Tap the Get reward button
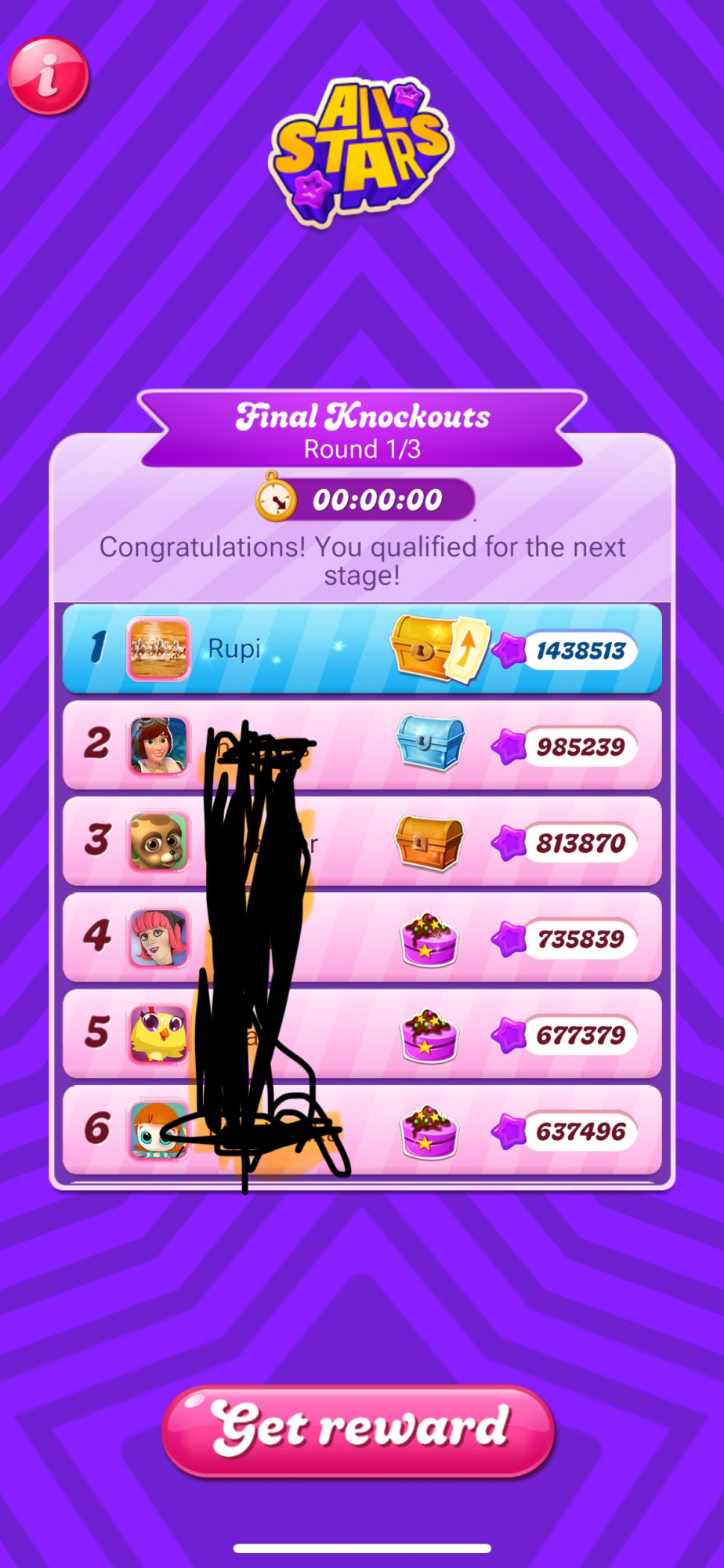Viewport: 724px width, 1568px height. [359, 1430]
